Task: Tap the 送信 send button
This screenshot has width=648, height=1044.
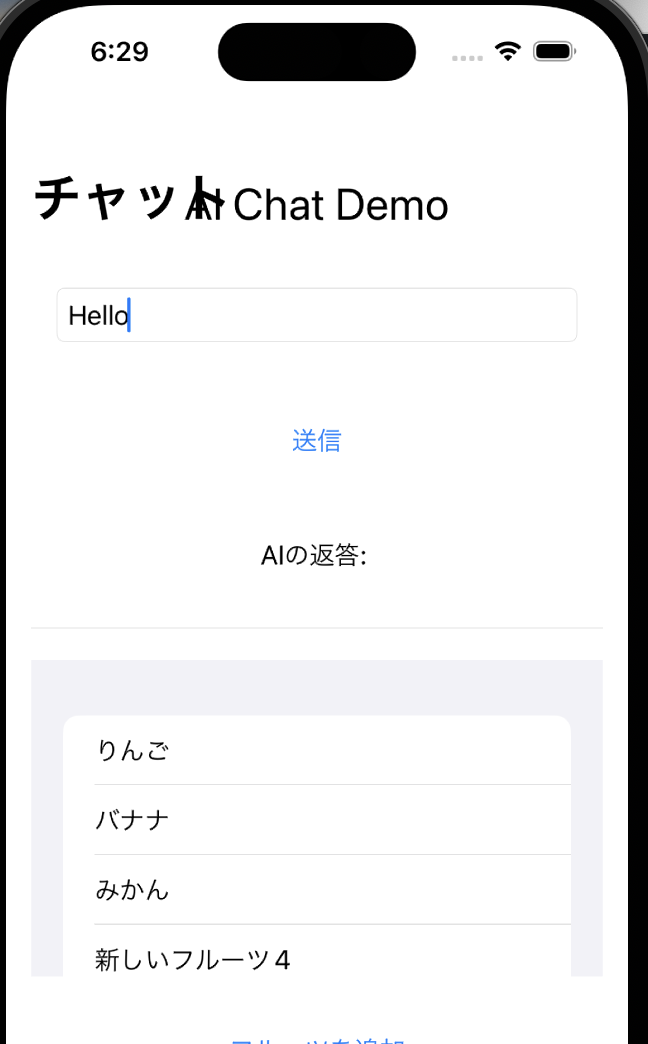Action: 316,441
